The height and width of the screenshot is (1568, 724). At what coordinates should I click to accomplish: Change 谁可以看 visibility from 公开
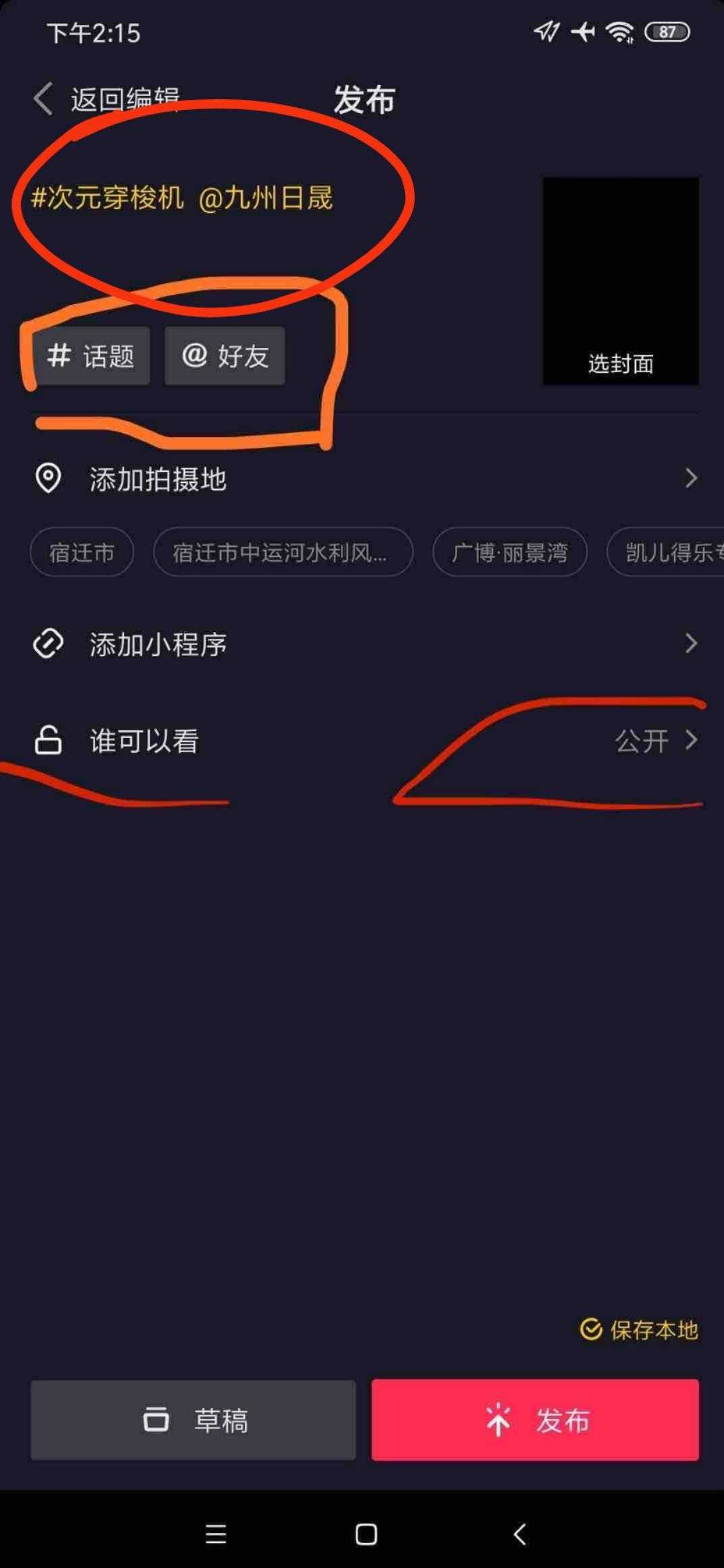[364, 741]
